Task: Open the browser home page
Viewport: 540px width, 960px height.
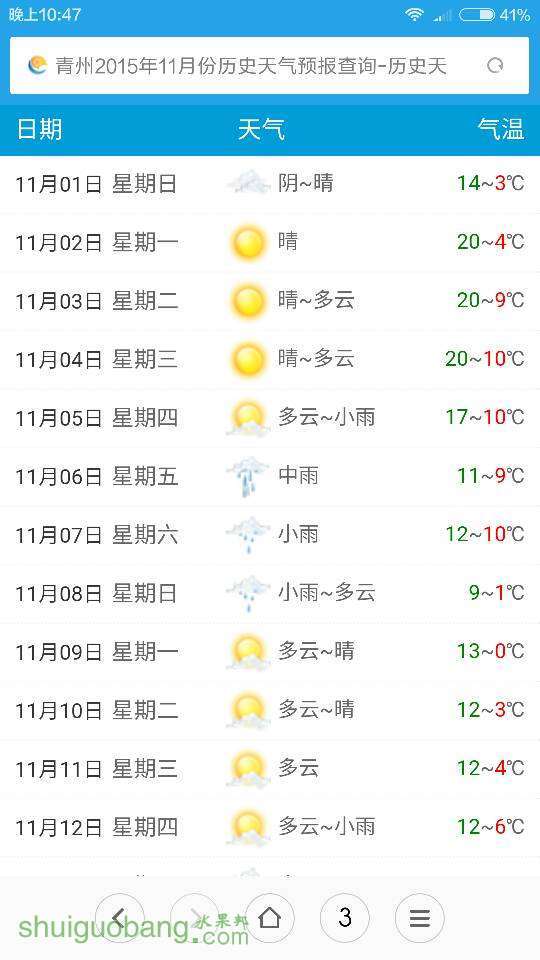Action: [269, 918]
